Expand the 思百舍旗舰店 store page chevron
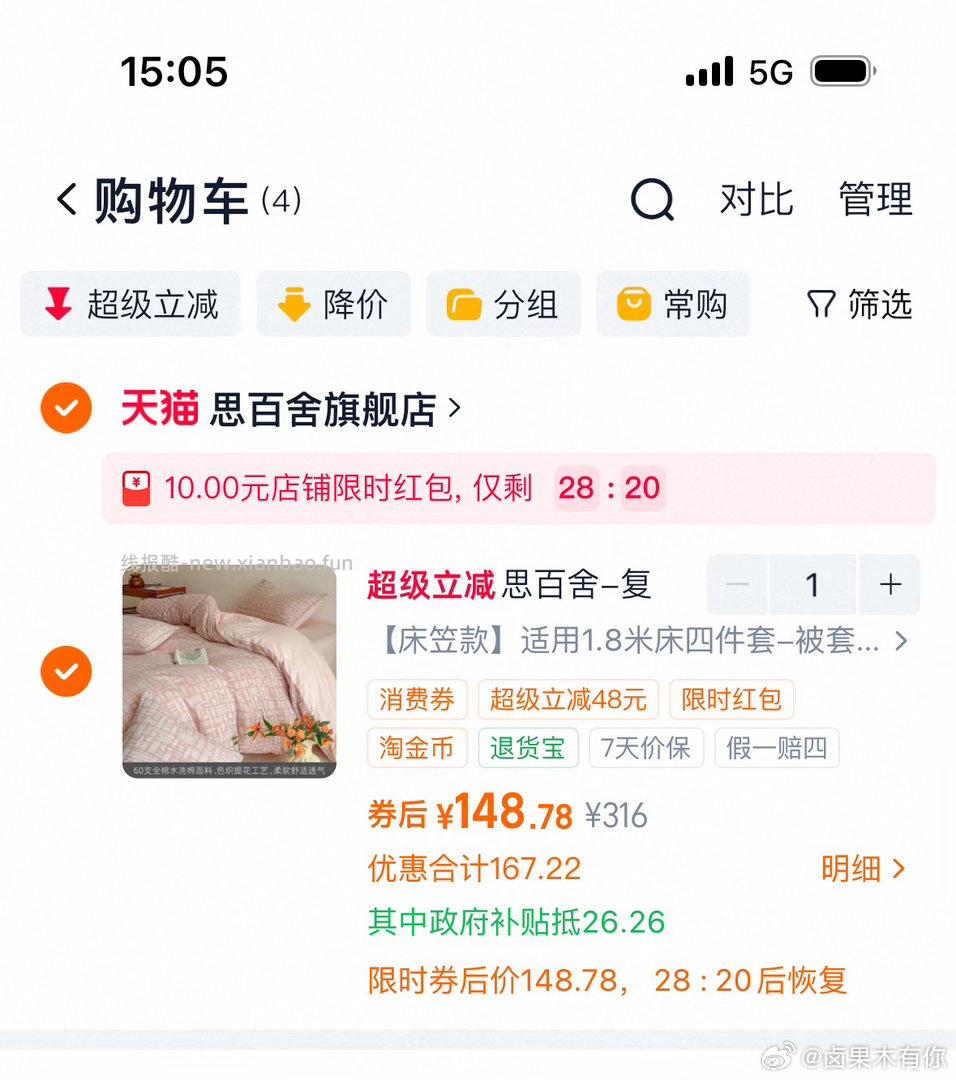This screenshot has height=1080, width=956. click(455, 408)
